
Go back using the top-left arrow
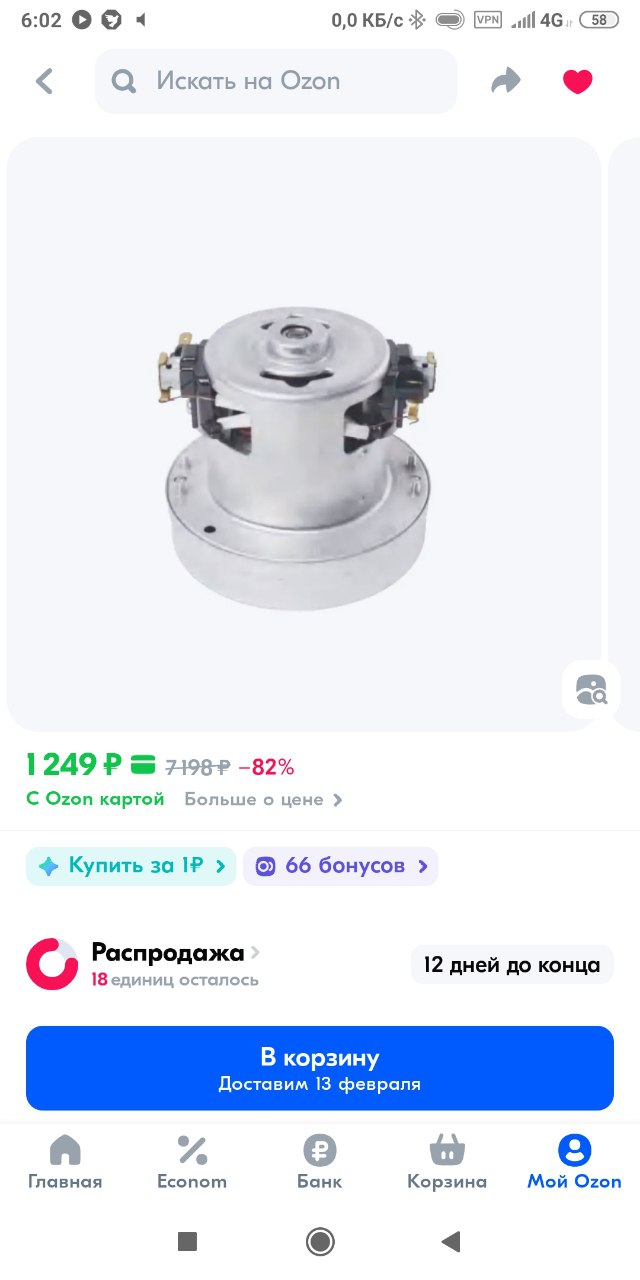(x=44, y=81)
